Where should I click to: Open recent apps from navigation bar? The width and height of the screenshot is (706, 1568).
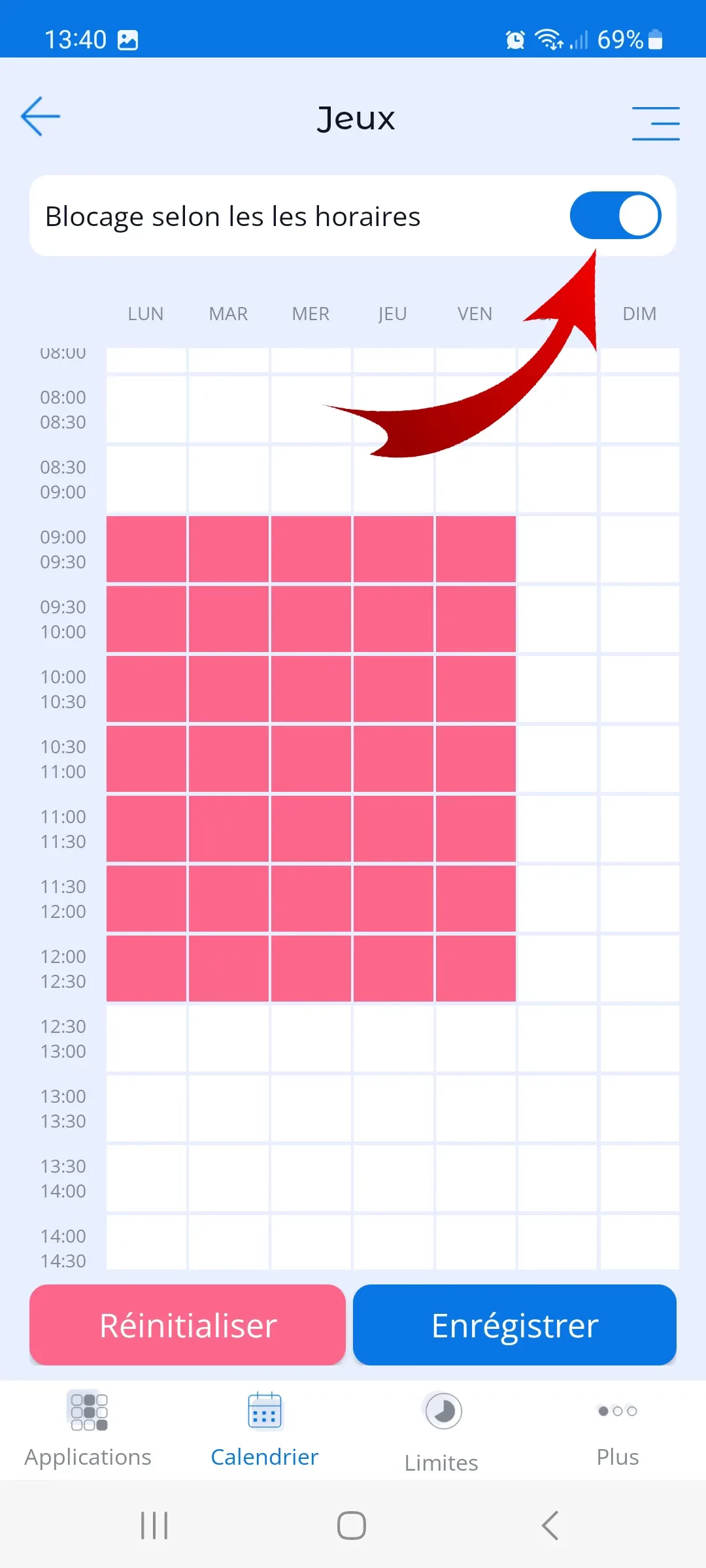pyautogui.click(x=154, y=1526)
